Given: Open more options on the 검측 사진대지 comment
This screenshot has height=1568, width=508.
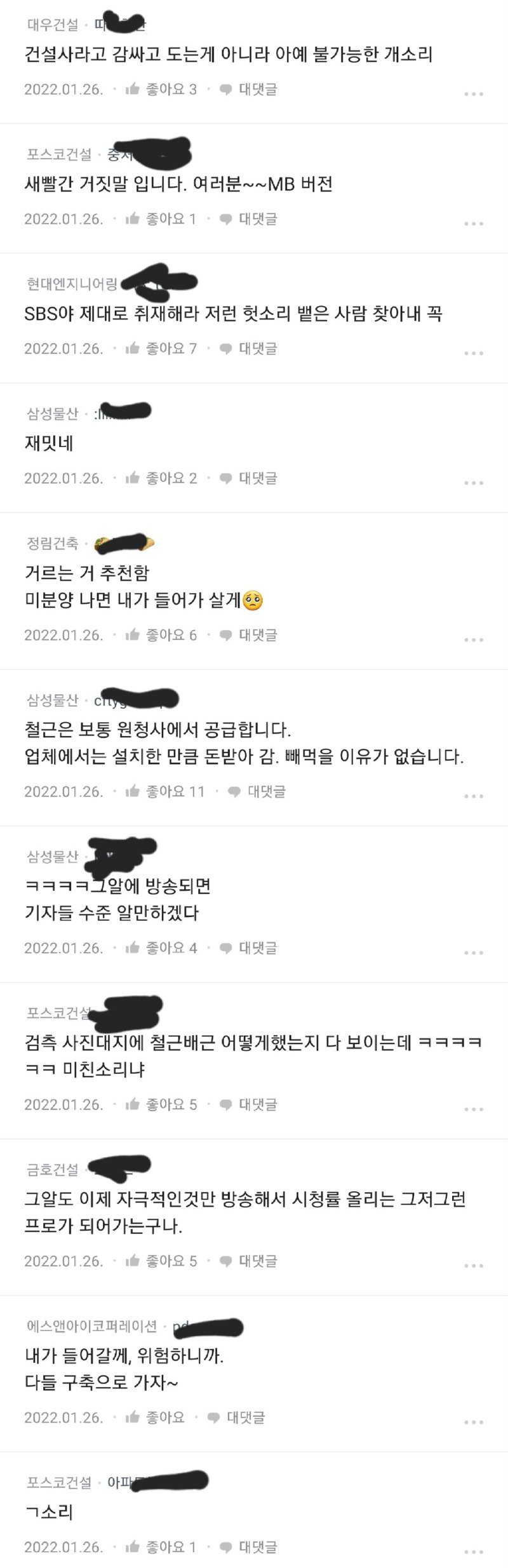Looking at the screenshot, I should pyautogui.click(x=474, y=1108).
